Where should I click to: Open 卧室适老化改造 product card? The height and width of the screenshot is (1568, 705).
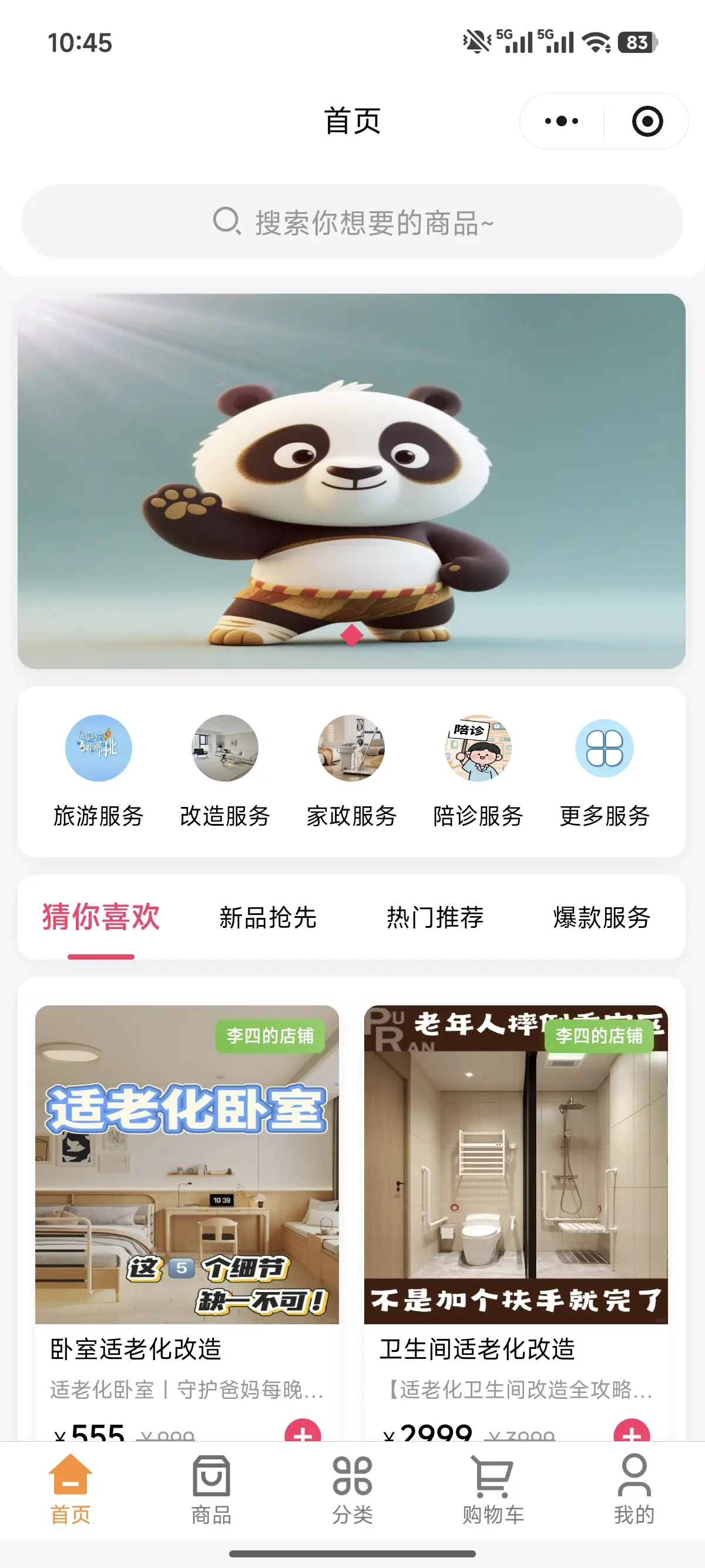coord(187,1187)
